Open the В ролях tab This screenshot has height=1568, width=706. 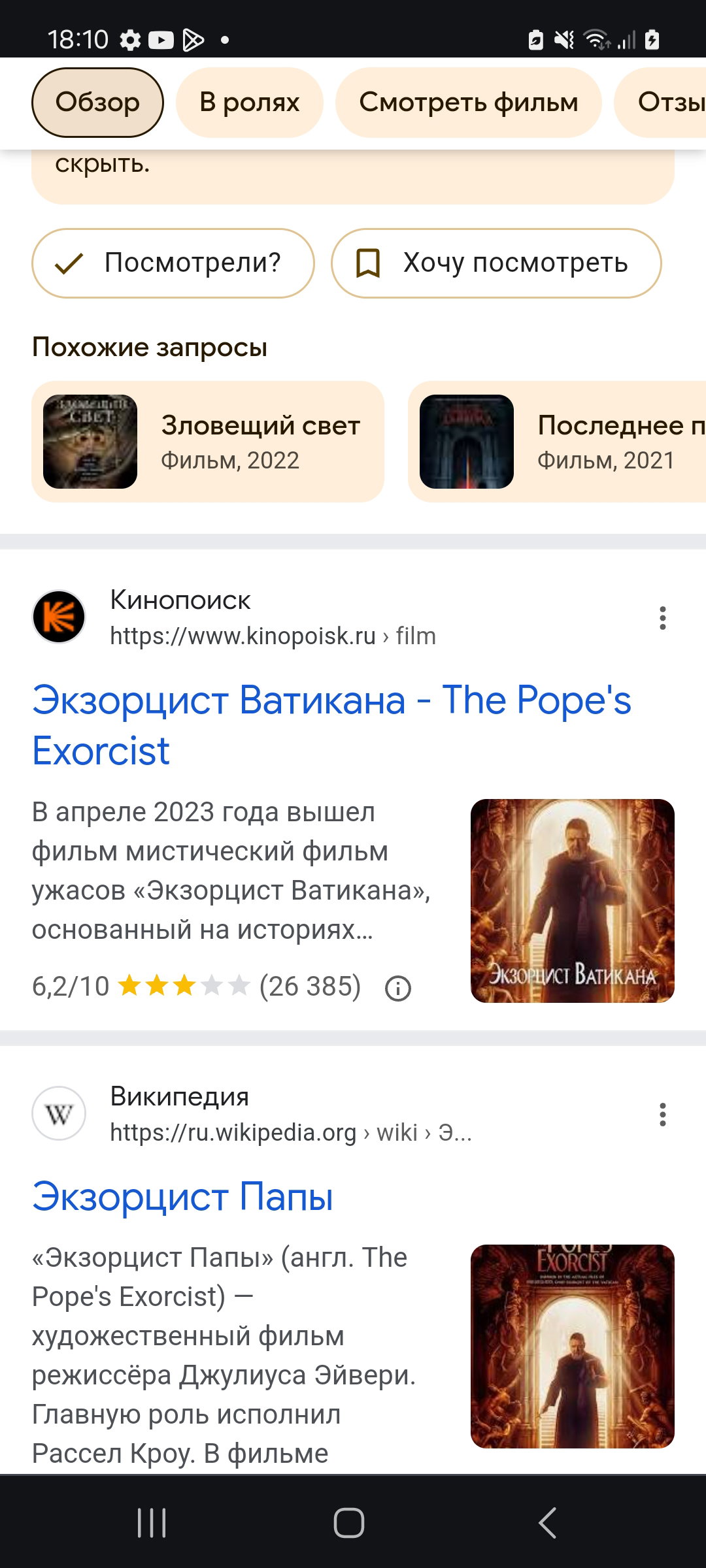click(x=250, y=103)
